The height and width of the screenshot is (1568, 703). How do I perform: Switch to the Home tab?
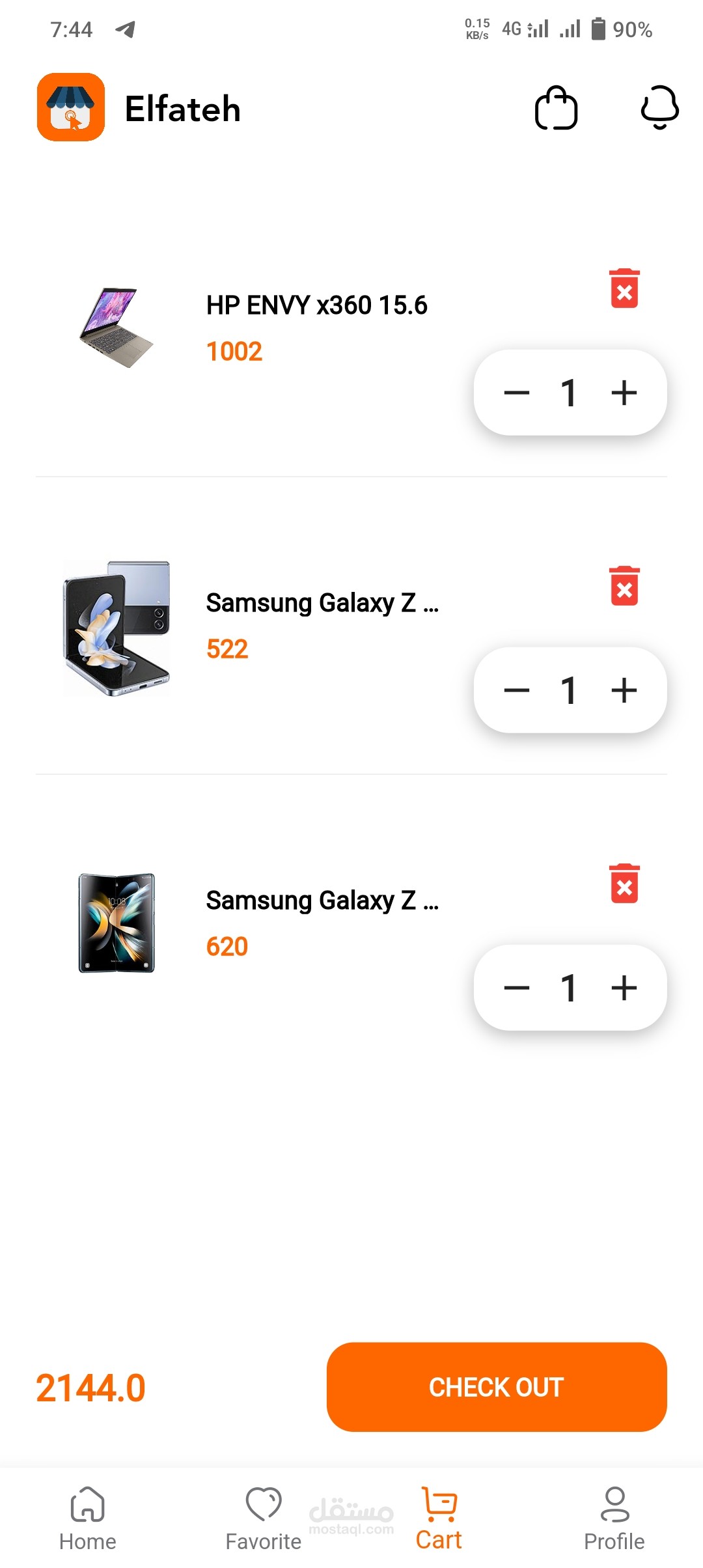(88, 1519)
